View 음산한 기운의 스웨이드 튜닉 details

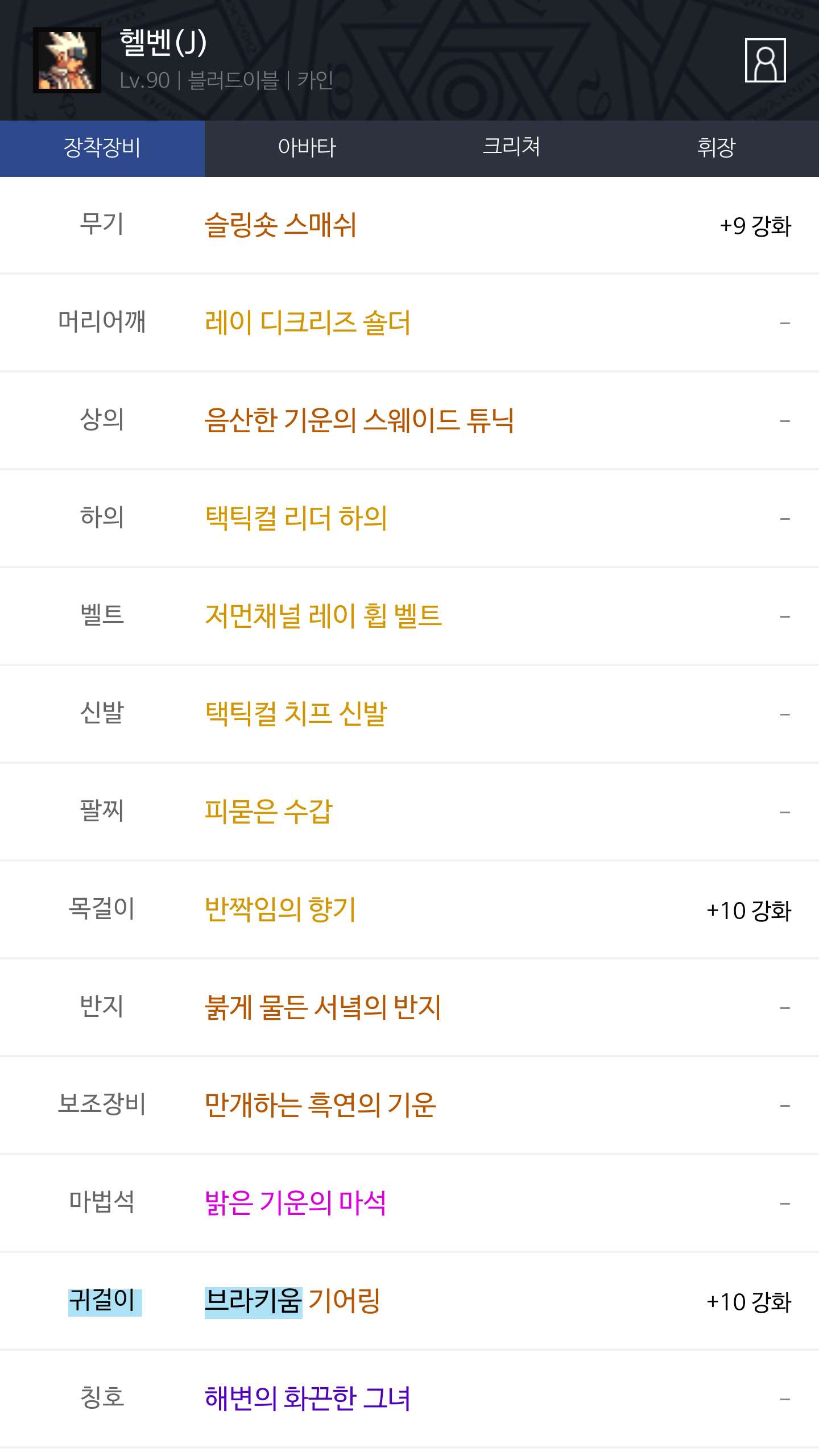pos(359,421)
